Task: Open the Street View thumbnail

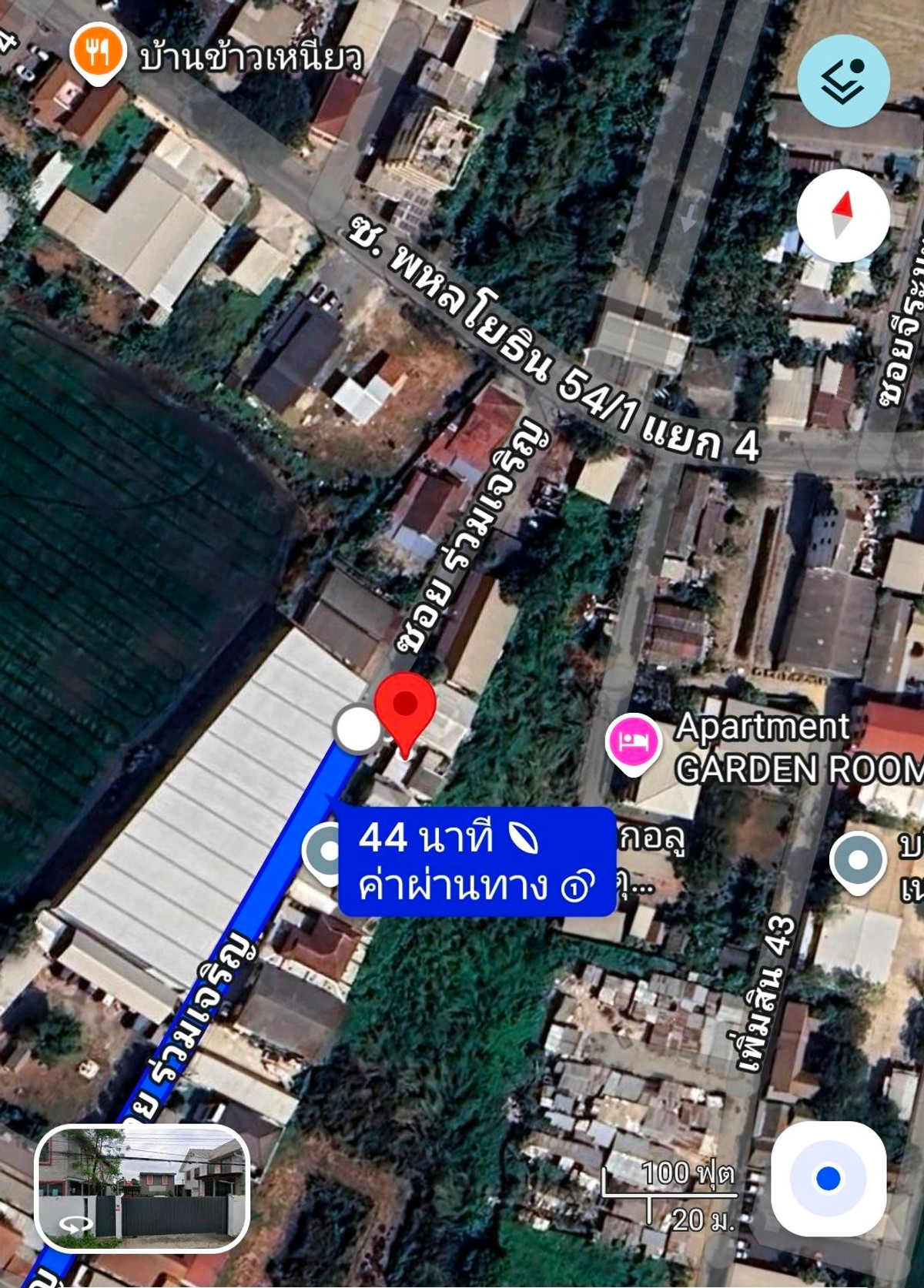Action: tap(142, 1187)
